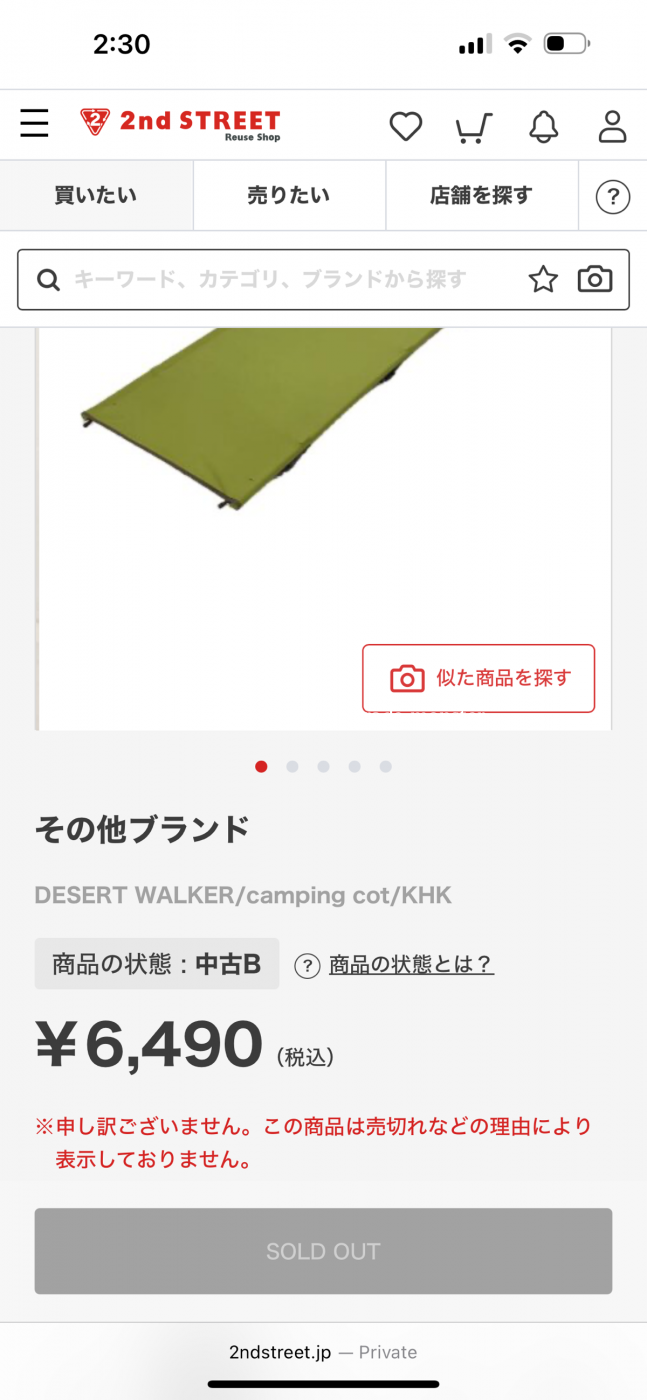Open the shopping cart
Viewport: 647px width, 1400px height.
tap(473, 127)
